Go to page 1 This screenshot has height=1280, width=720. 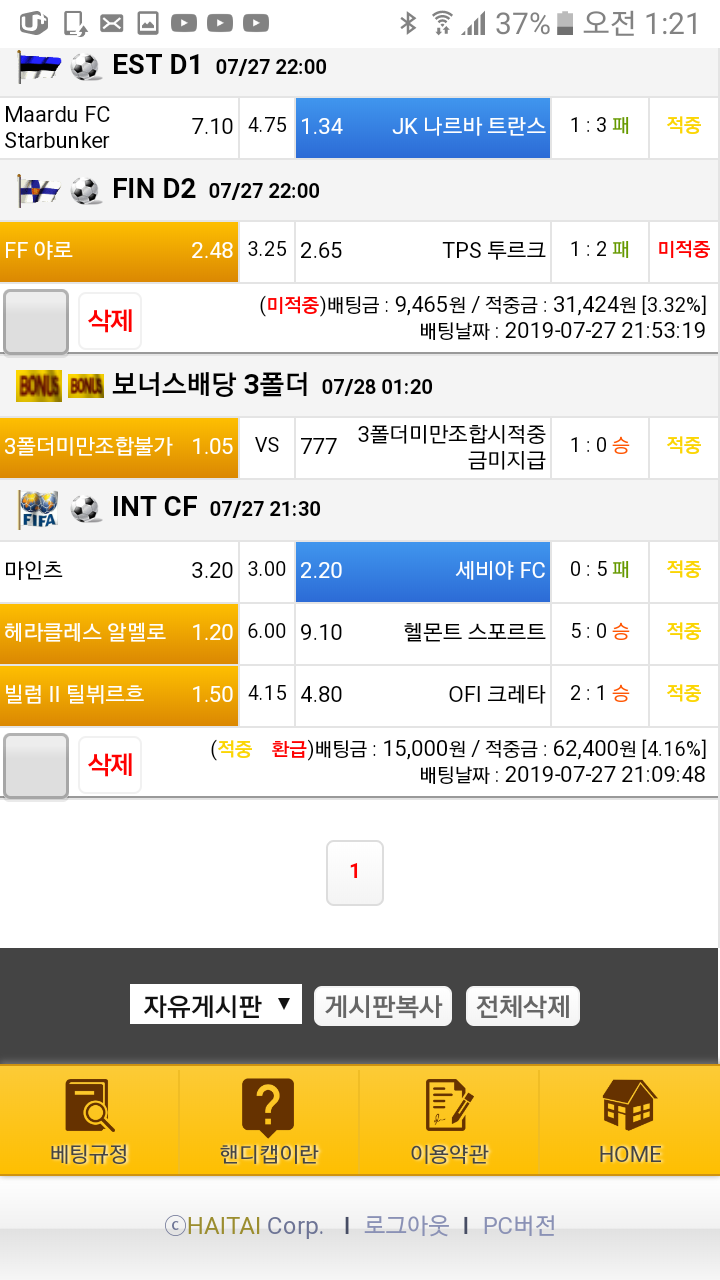pyautogui.click(x=354, y=872)
